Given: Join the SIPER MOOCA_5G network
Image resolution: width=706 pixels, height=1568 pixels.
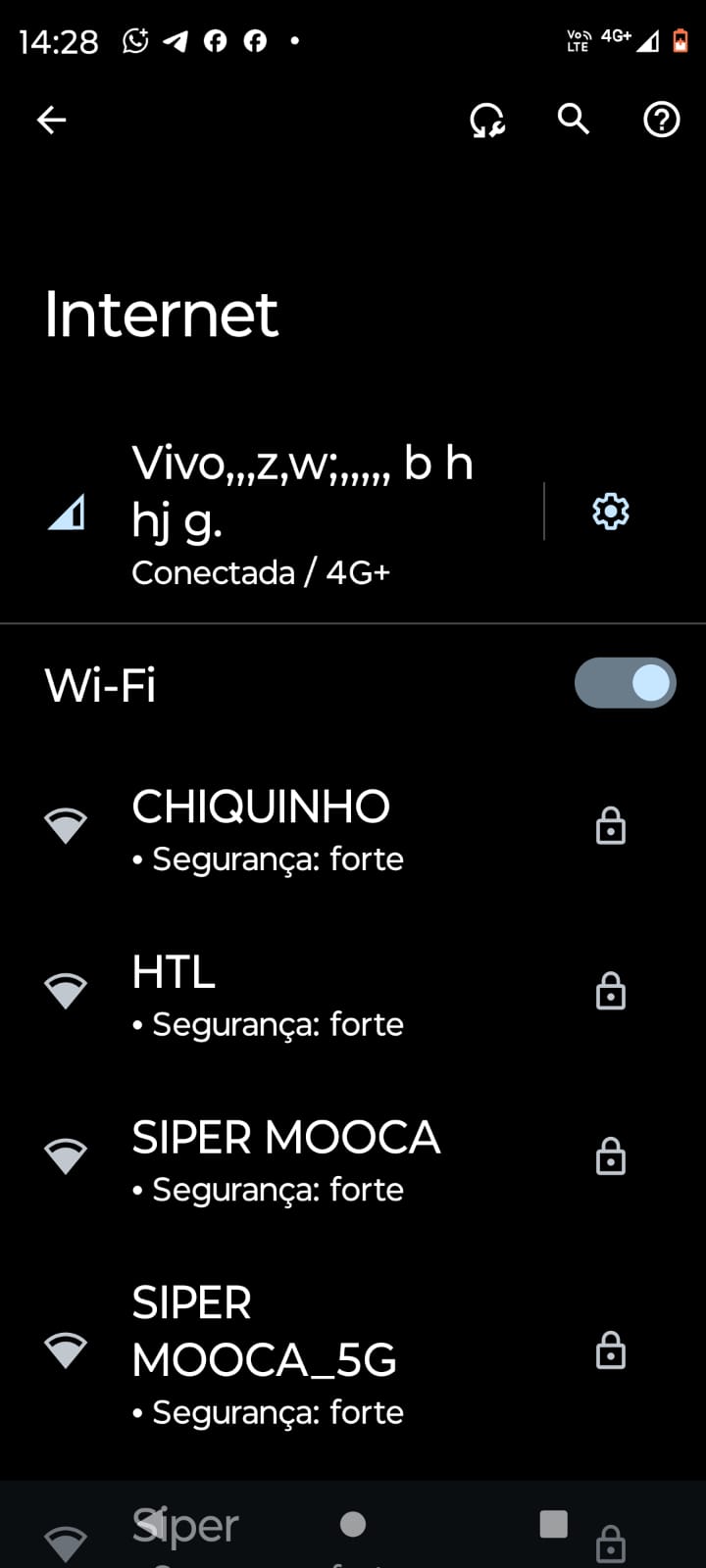Looking at the screenshot, I should (x=294, y=1352).
